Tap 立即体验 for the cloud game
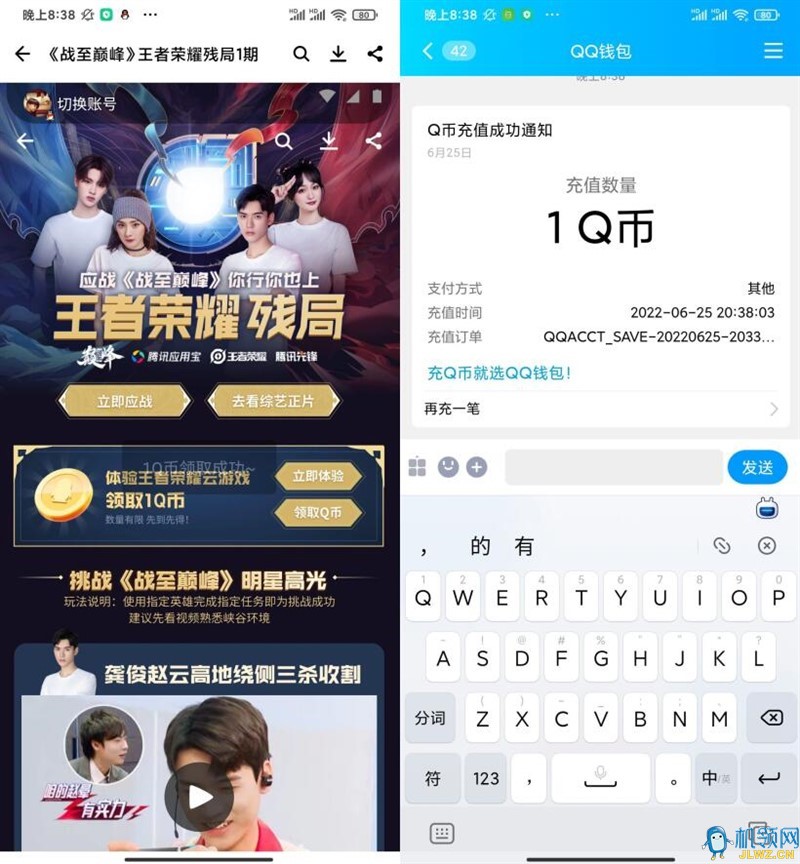This screenshot has width=800, height=864. pyautogui.click(x=318, y=476)
